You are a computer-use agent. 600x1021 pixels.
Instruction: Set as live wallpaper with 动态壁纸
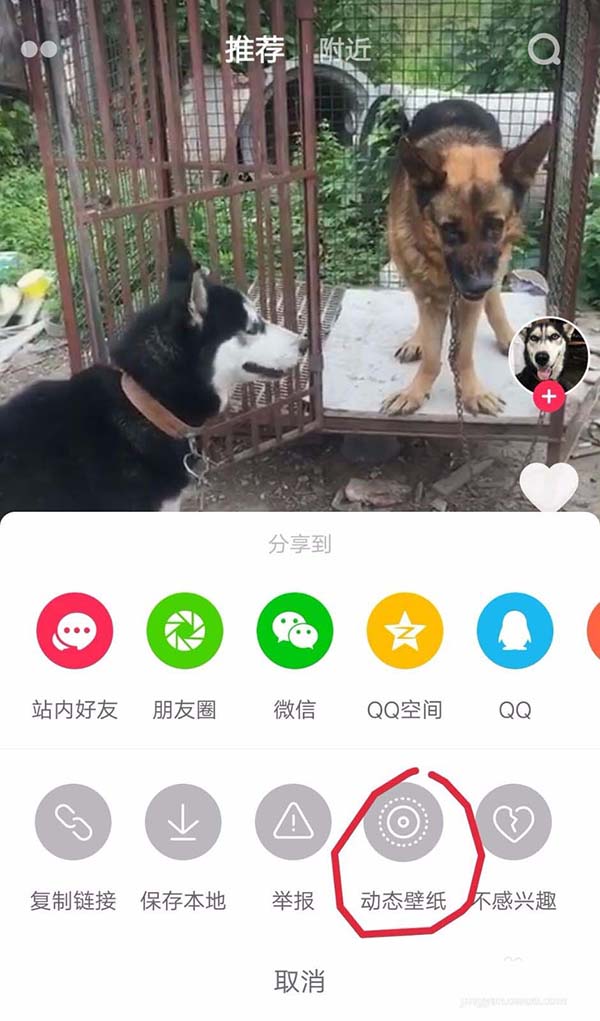[x=403, y=822]
